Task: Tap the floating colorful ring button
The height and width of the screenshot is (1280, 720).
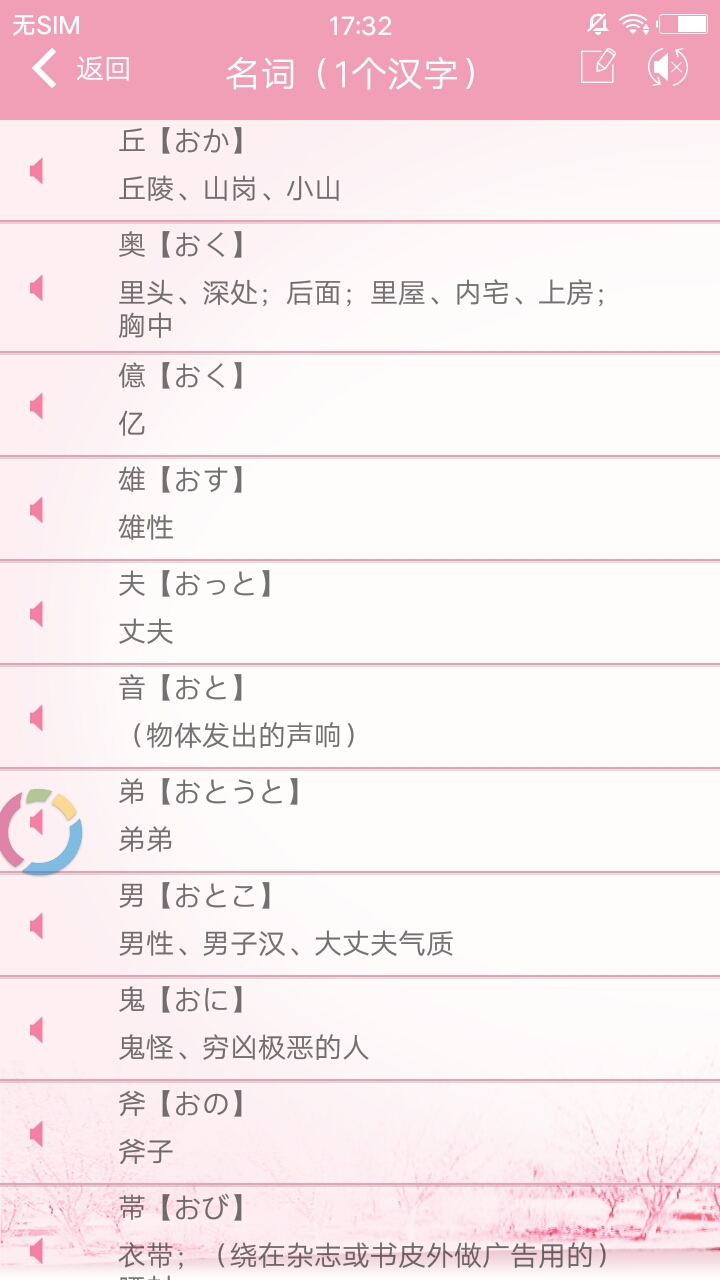Action: pyautogui.click(x=40, y=831)
